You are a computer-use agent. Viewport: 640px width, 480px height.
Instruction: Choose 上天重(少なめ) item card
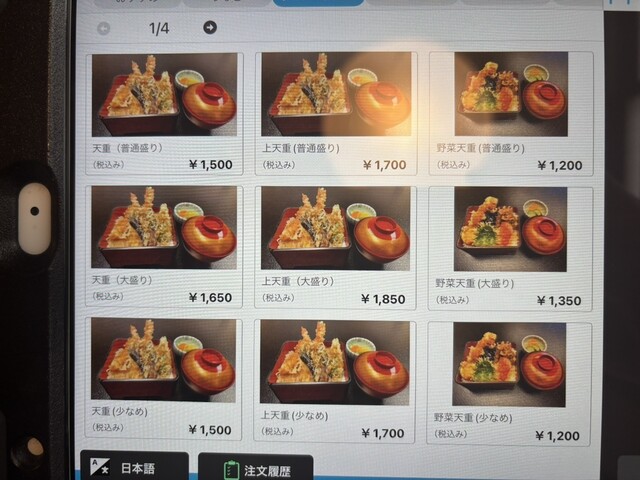(335, 379)
